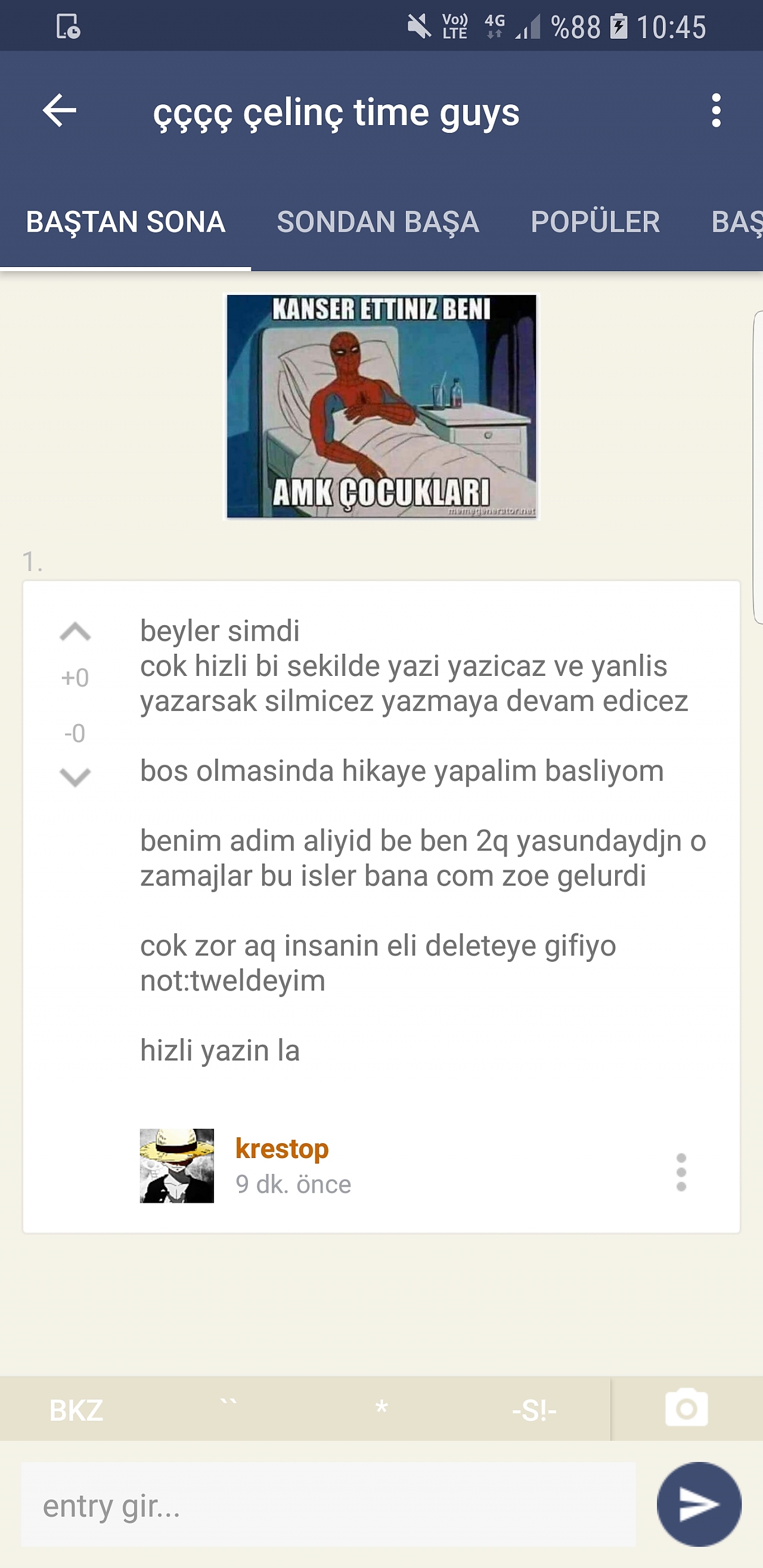Open entry options next to krestop
Viewport: 763px width, 1568px height.
click(681, 1172)
